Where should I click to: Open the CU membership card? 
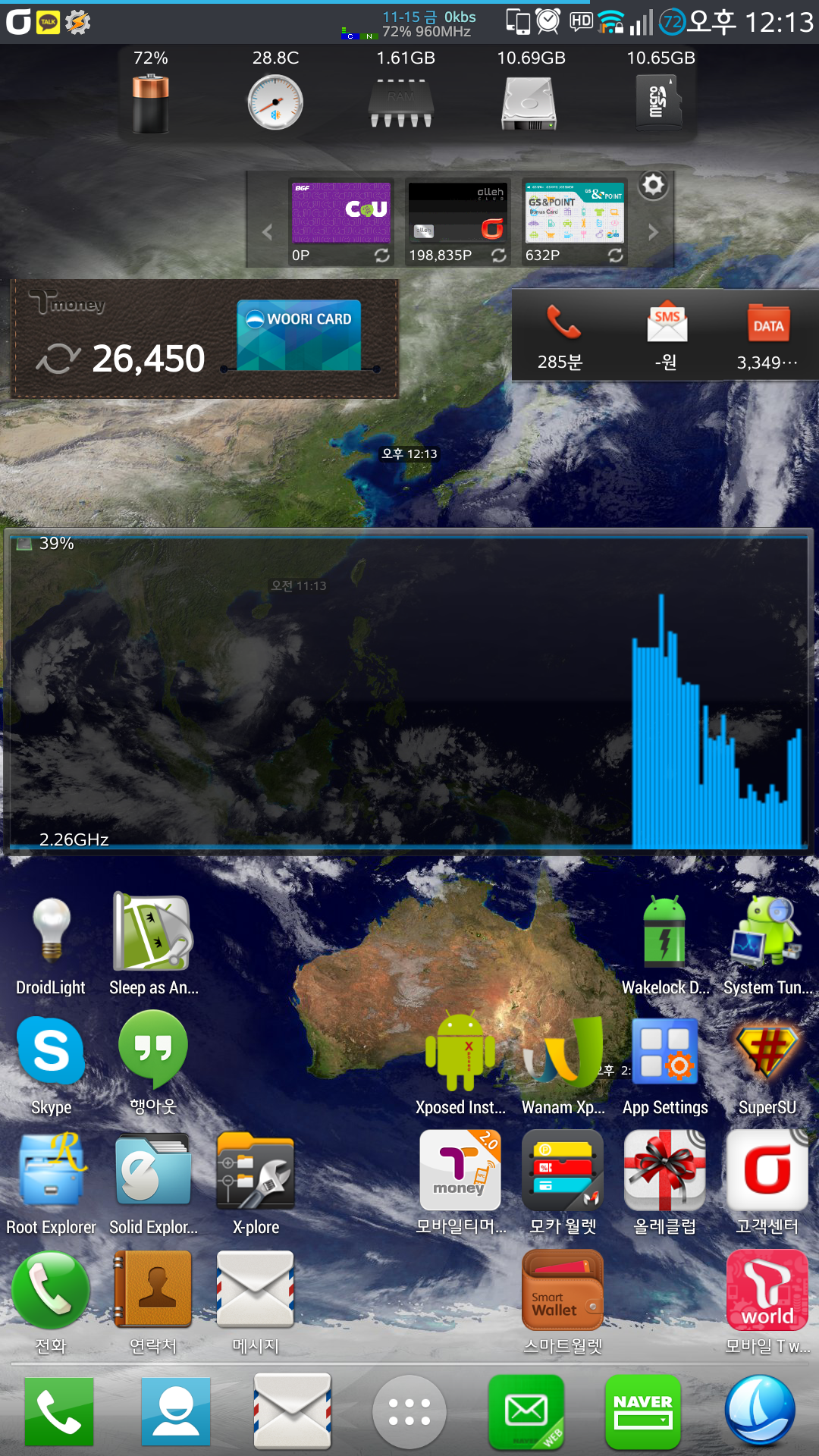(x=340, y=212)
